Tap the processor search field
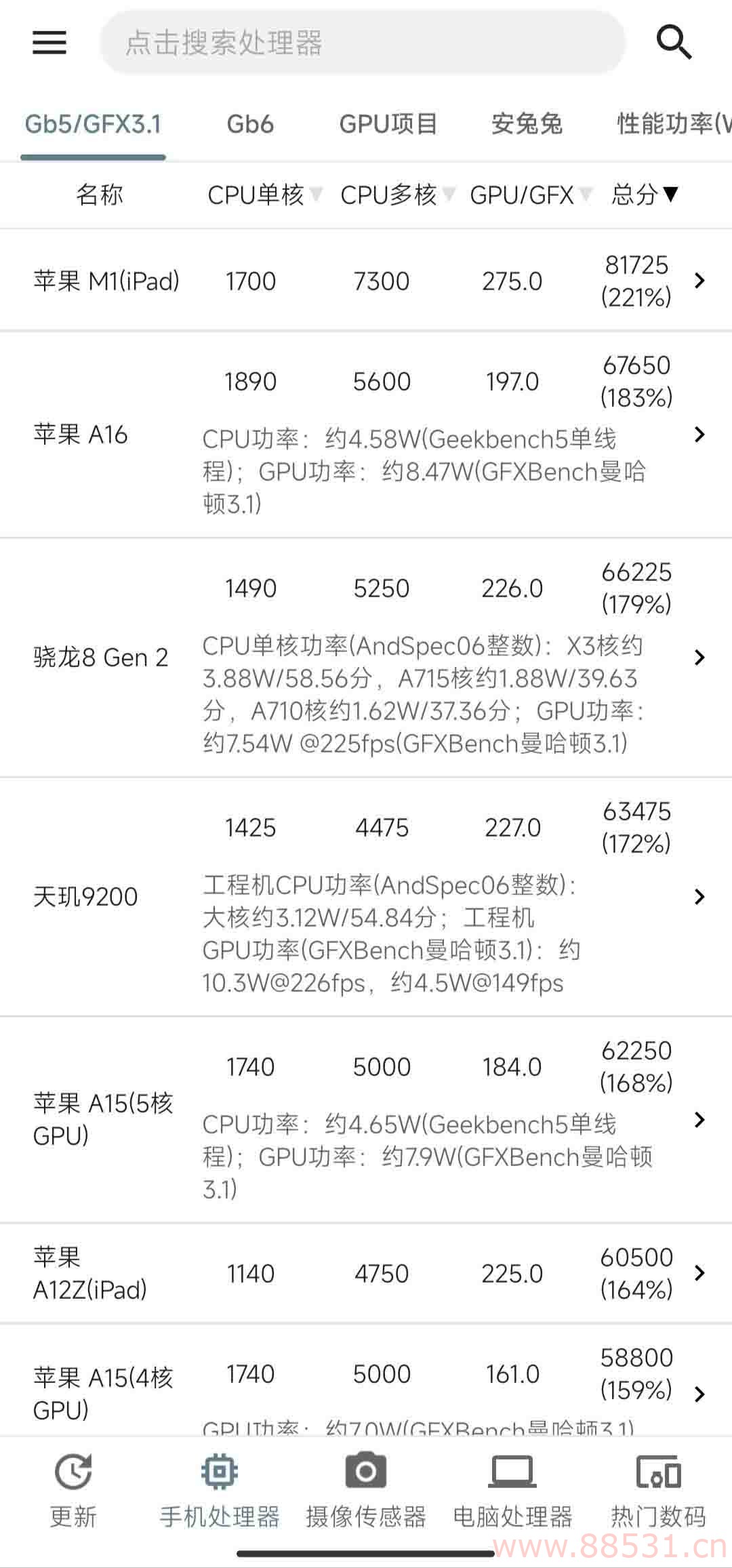Viewport: 732px width, 1568px height. click(x=362, y=42)
